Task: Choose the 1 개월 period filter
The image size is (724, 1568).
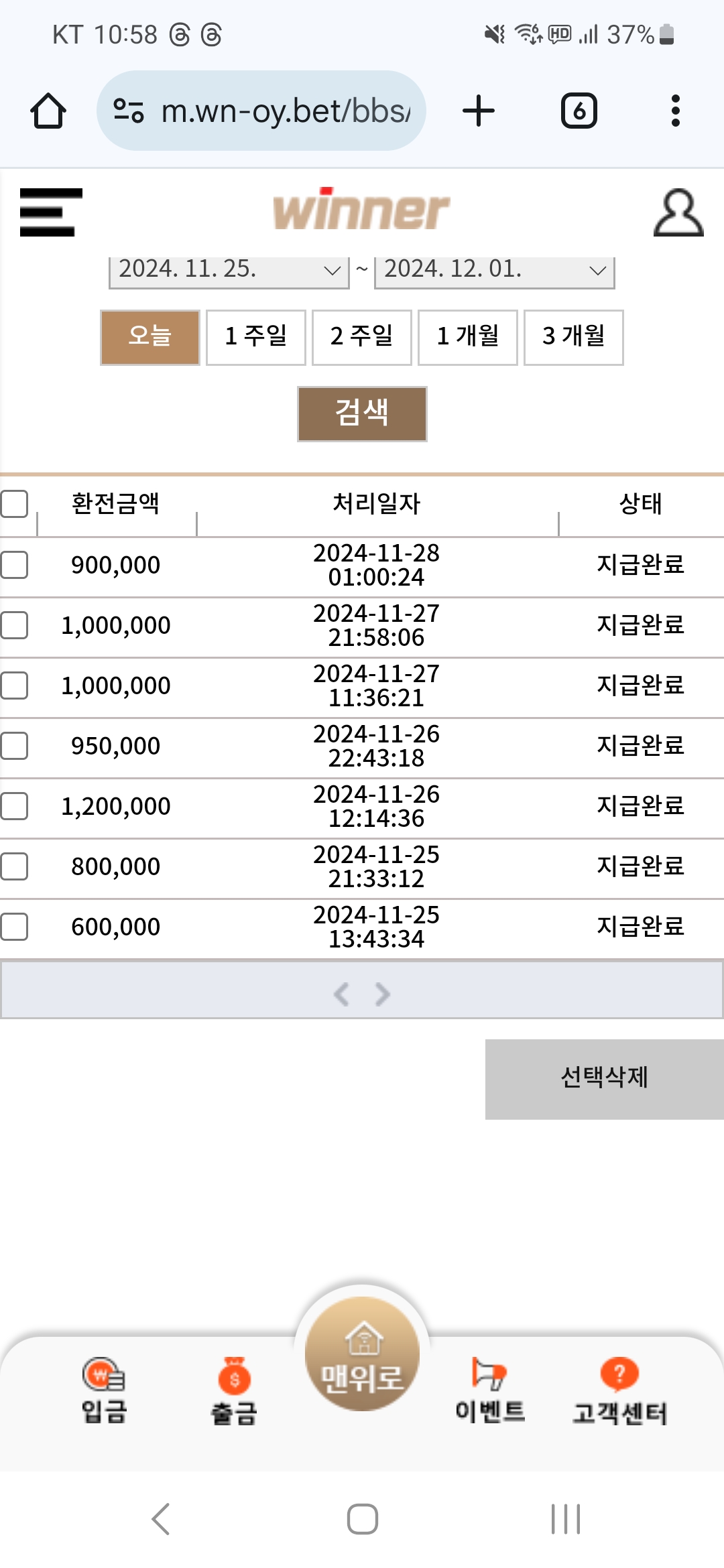Action: click(468, 337)
